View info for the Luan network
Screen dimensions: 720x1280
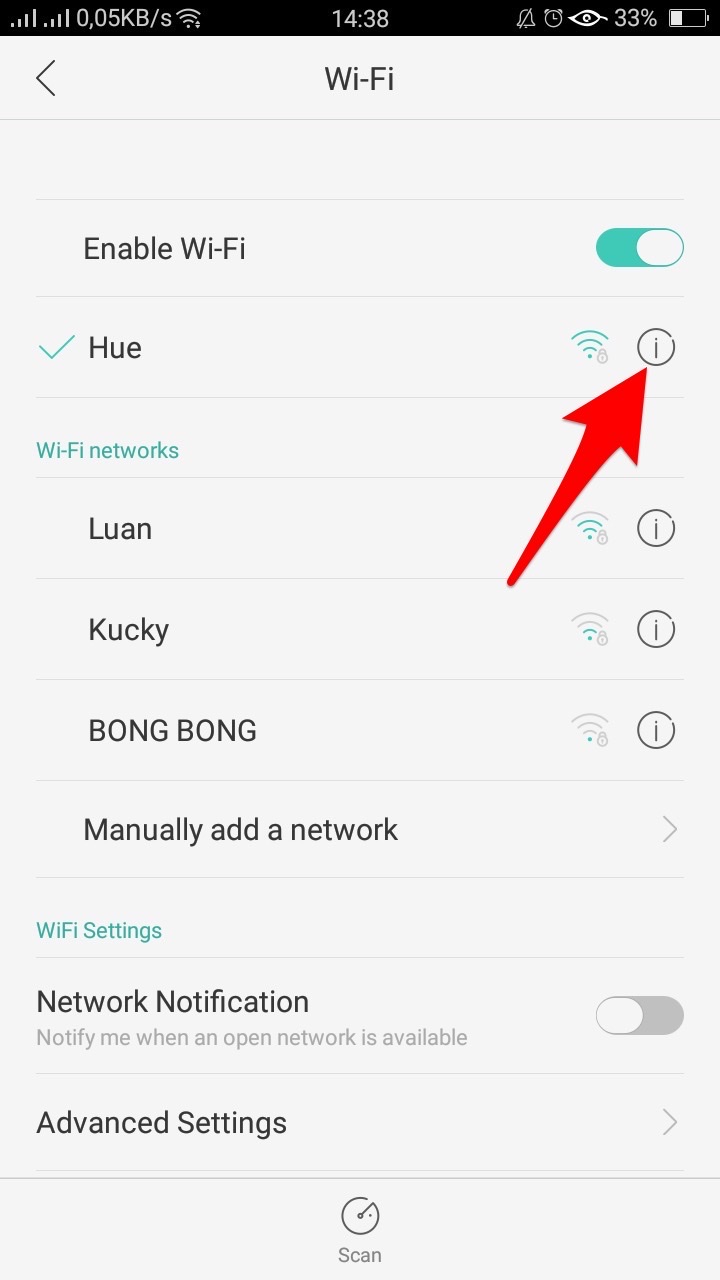pos(656,528)
